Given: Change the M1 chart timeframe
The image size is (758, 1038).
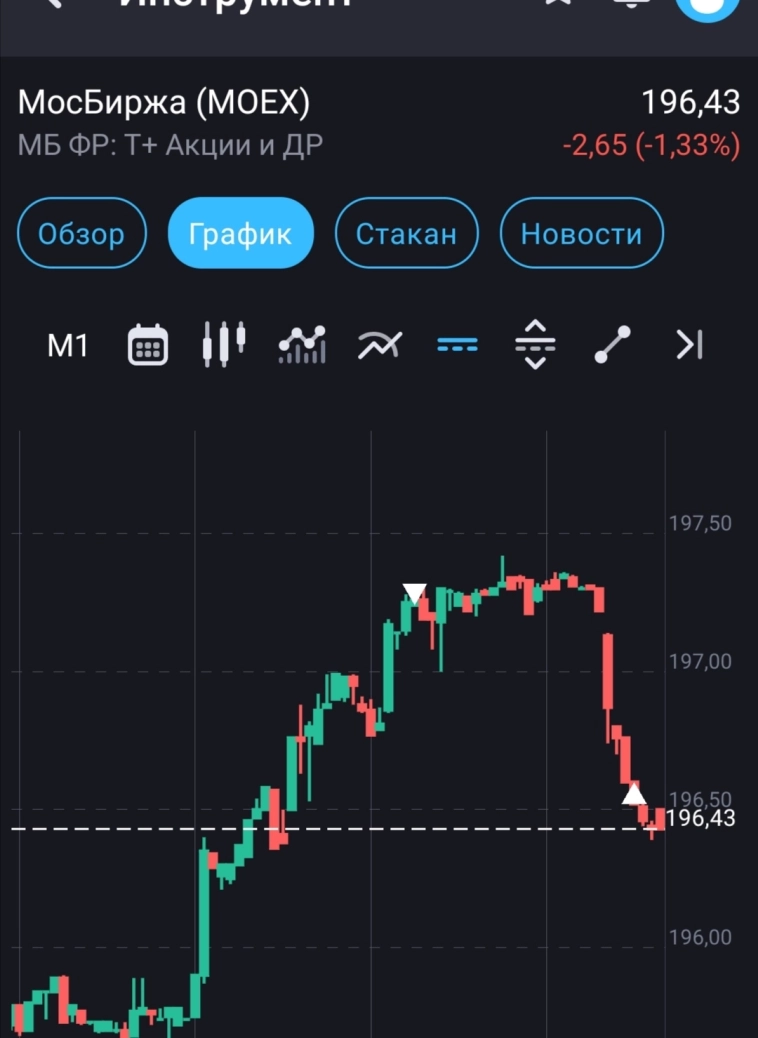Looking at the screenshot, I should 68,346.
